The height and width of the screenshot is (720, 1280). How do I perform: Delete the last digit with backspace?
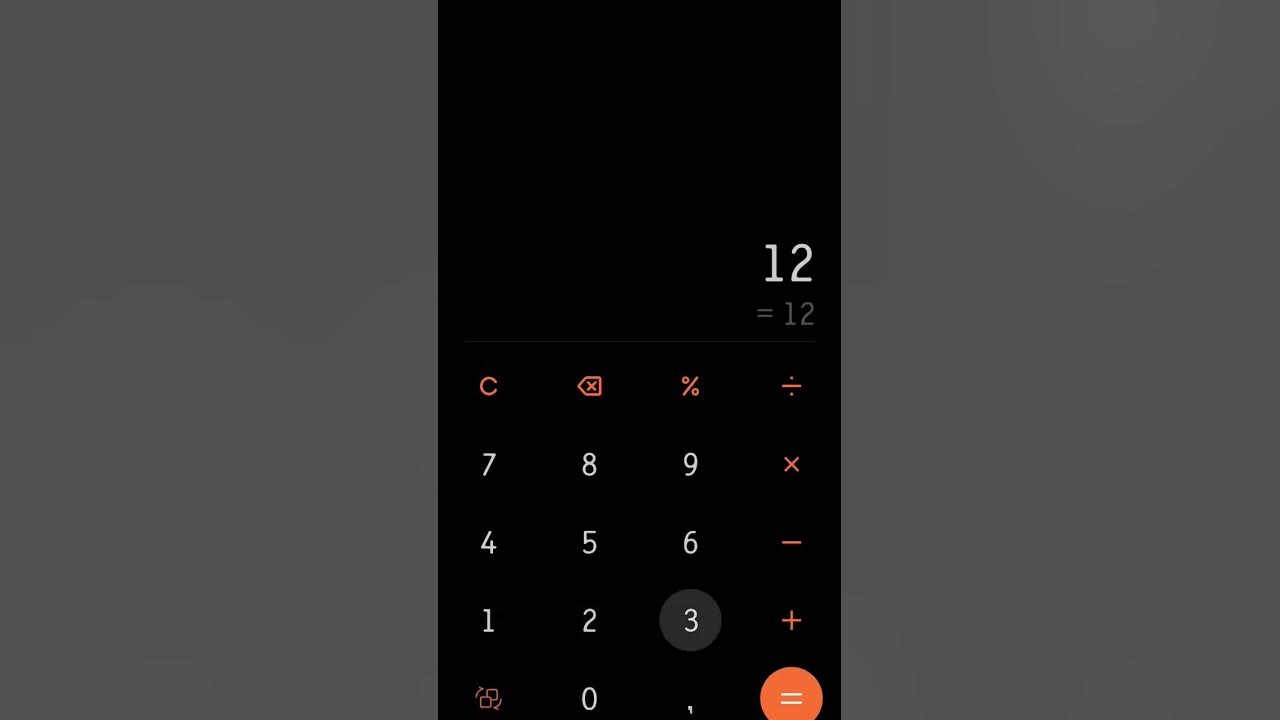click(590, 386)
